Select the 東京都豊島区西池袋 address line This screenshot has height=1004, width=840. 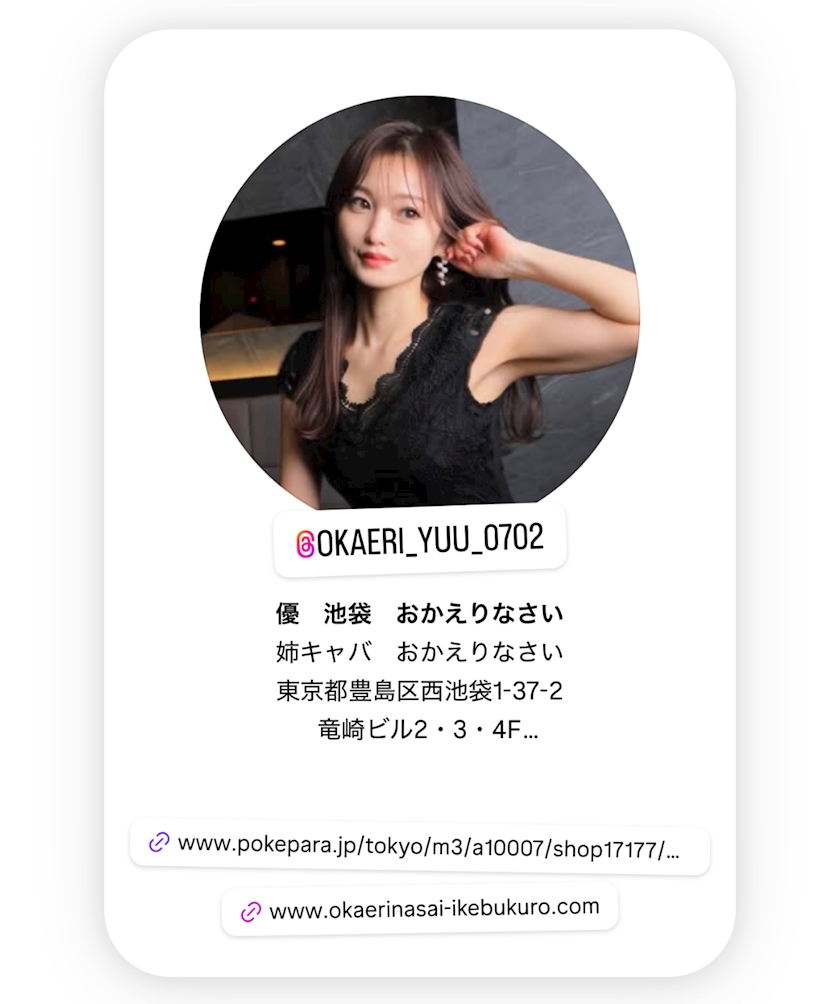(418, 692)
